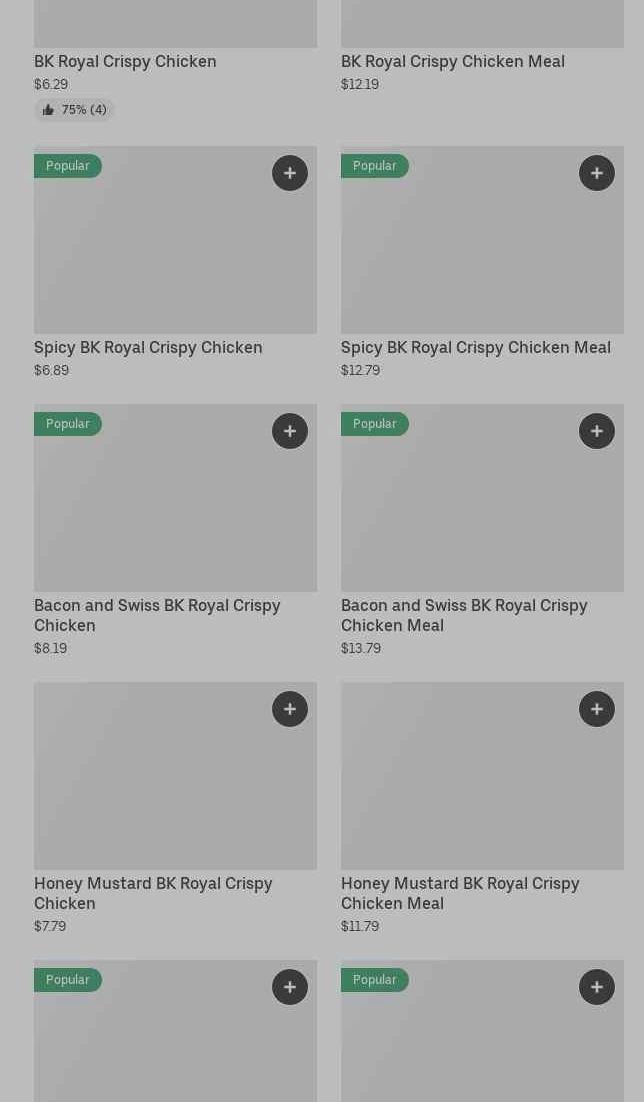Add Bacon and Swiss BK Royal Crispy Chicken
This screenshot has width=644, height=1102.
[x=290, y=431]
